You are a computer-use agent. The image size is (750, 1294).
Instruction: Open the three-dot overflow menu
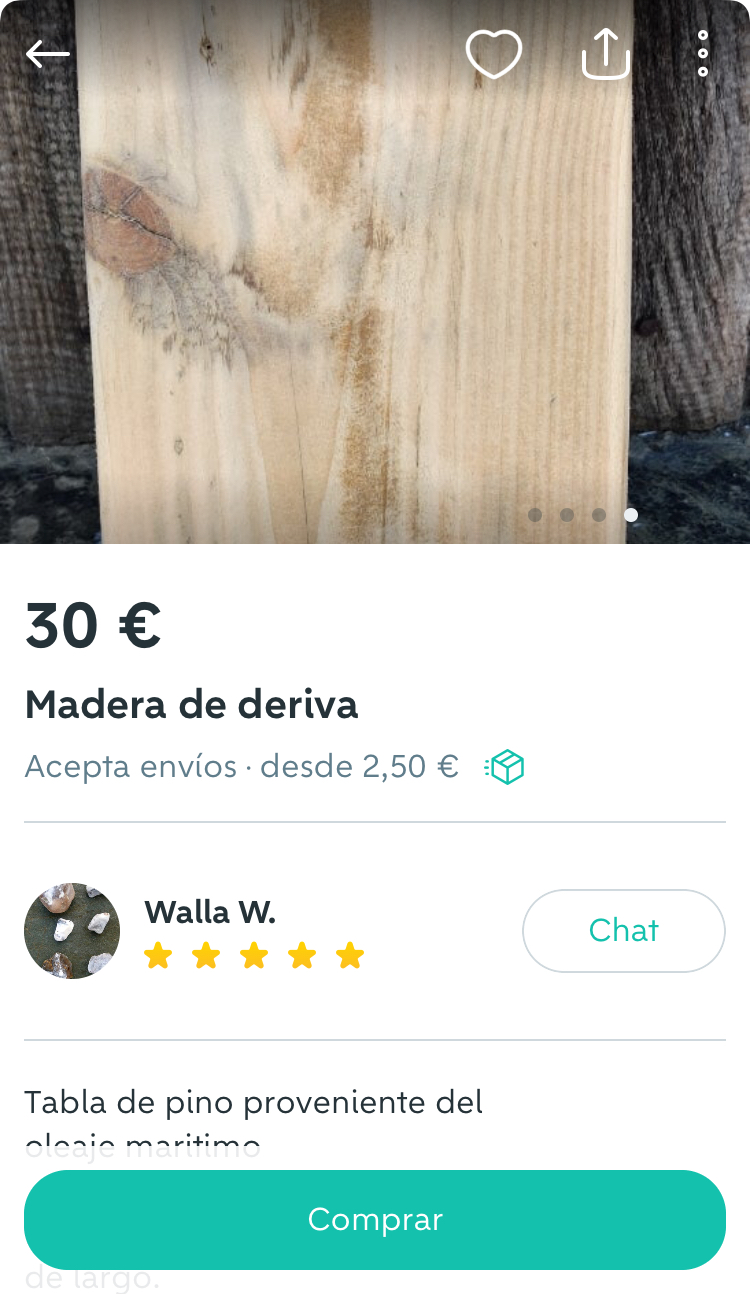703,54
